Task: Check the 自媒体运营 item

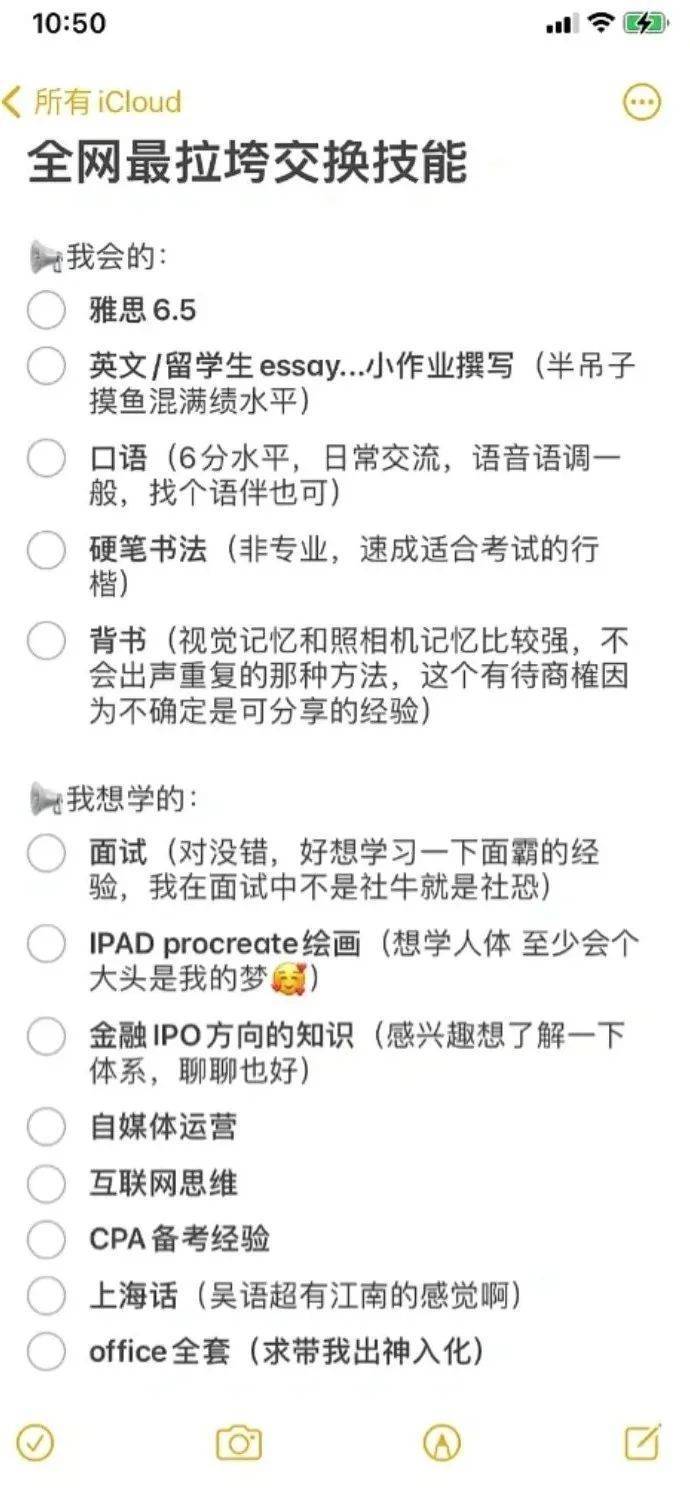Action: point(46,1127)
